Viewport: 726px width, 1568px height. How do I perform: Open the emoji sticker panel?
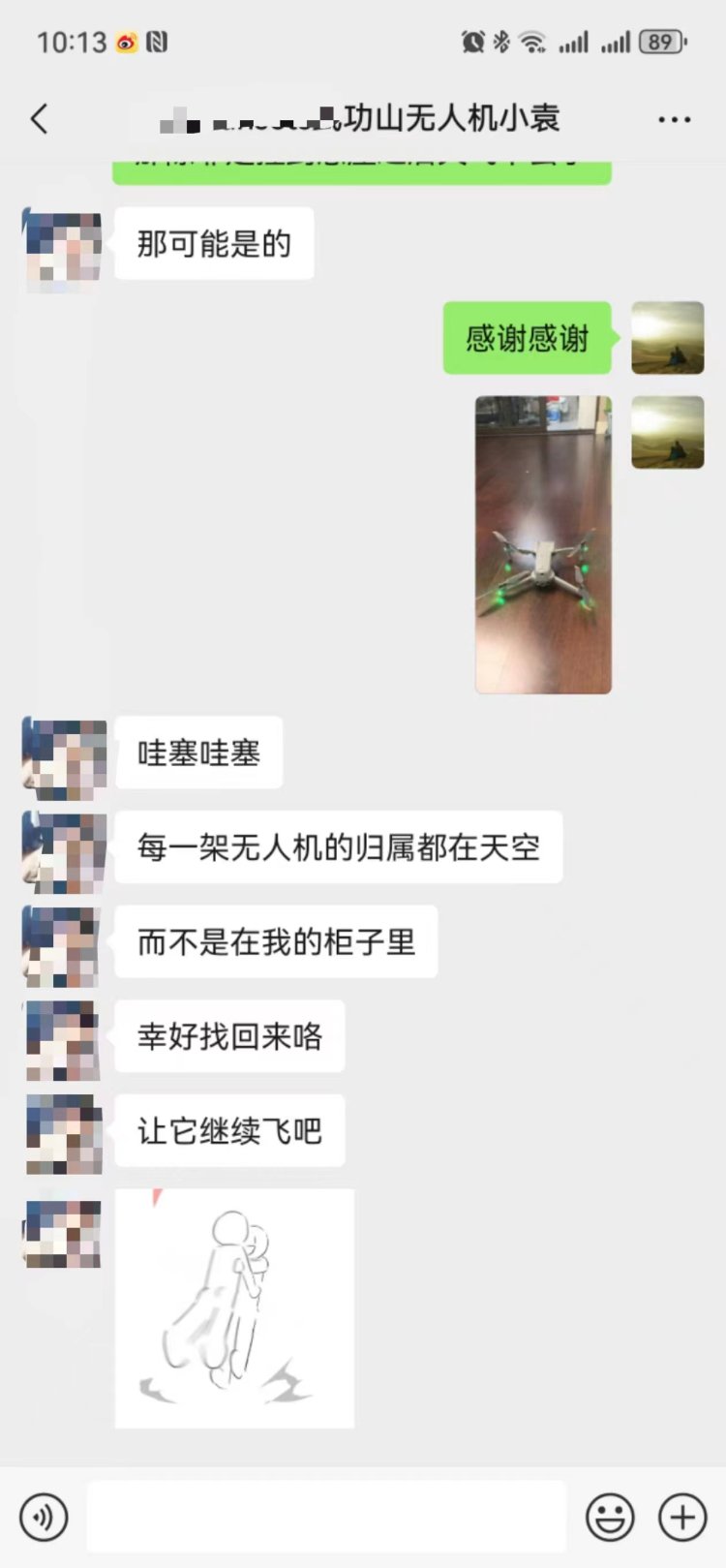[610, 1517]
